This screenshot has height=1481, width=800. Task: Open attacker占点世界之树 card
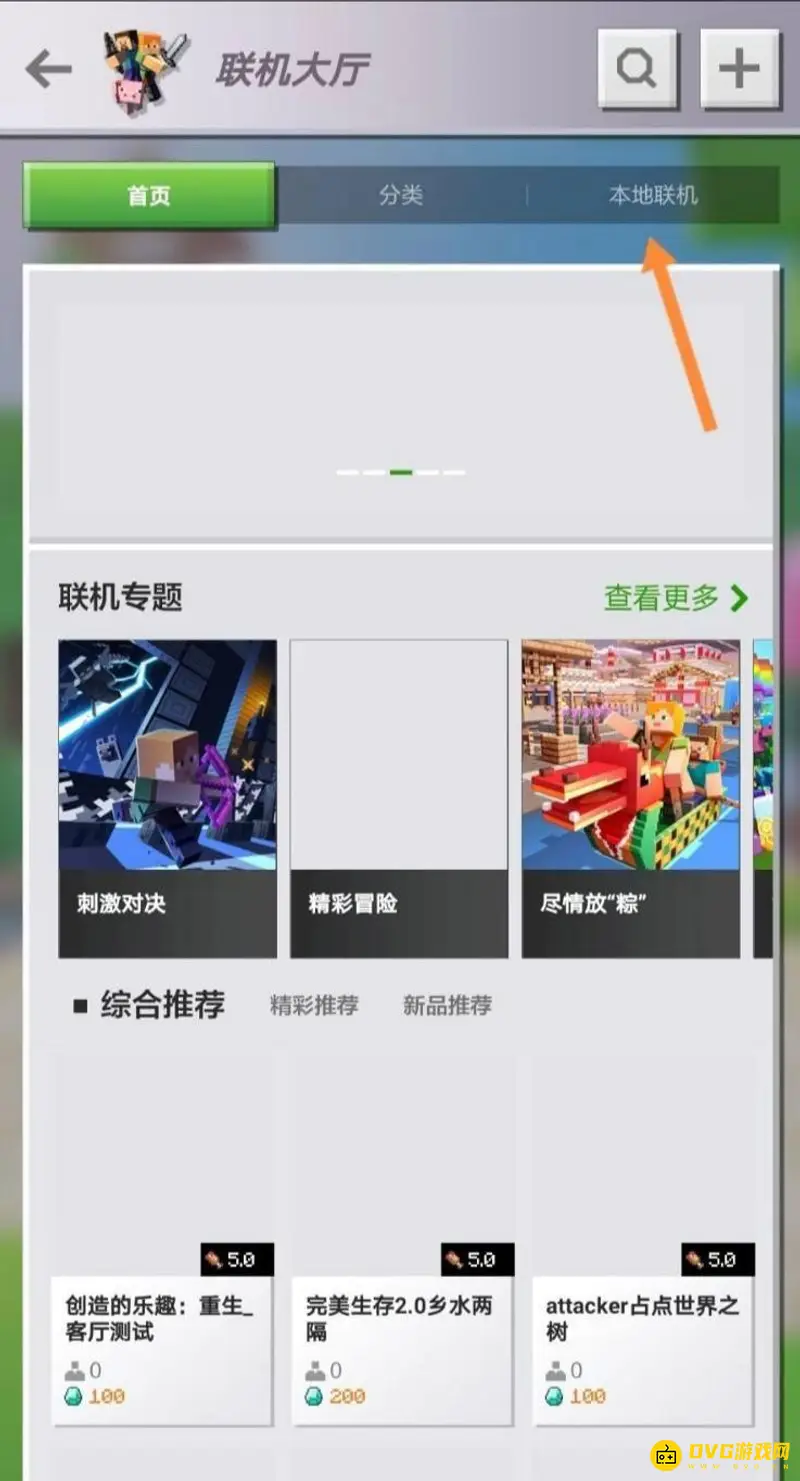pyautogui.click(x=643, y=1236)
